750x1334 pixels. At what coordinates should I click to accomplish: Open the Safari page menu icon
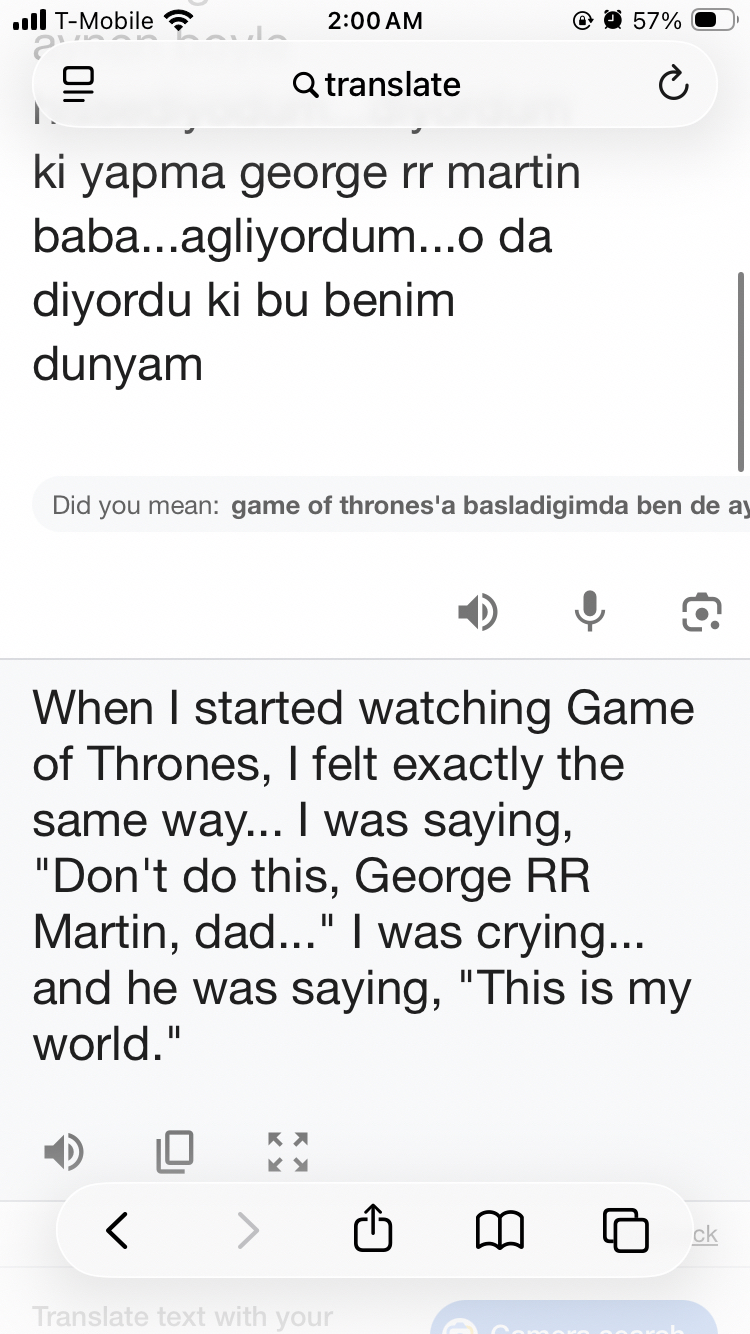(78, 85)
